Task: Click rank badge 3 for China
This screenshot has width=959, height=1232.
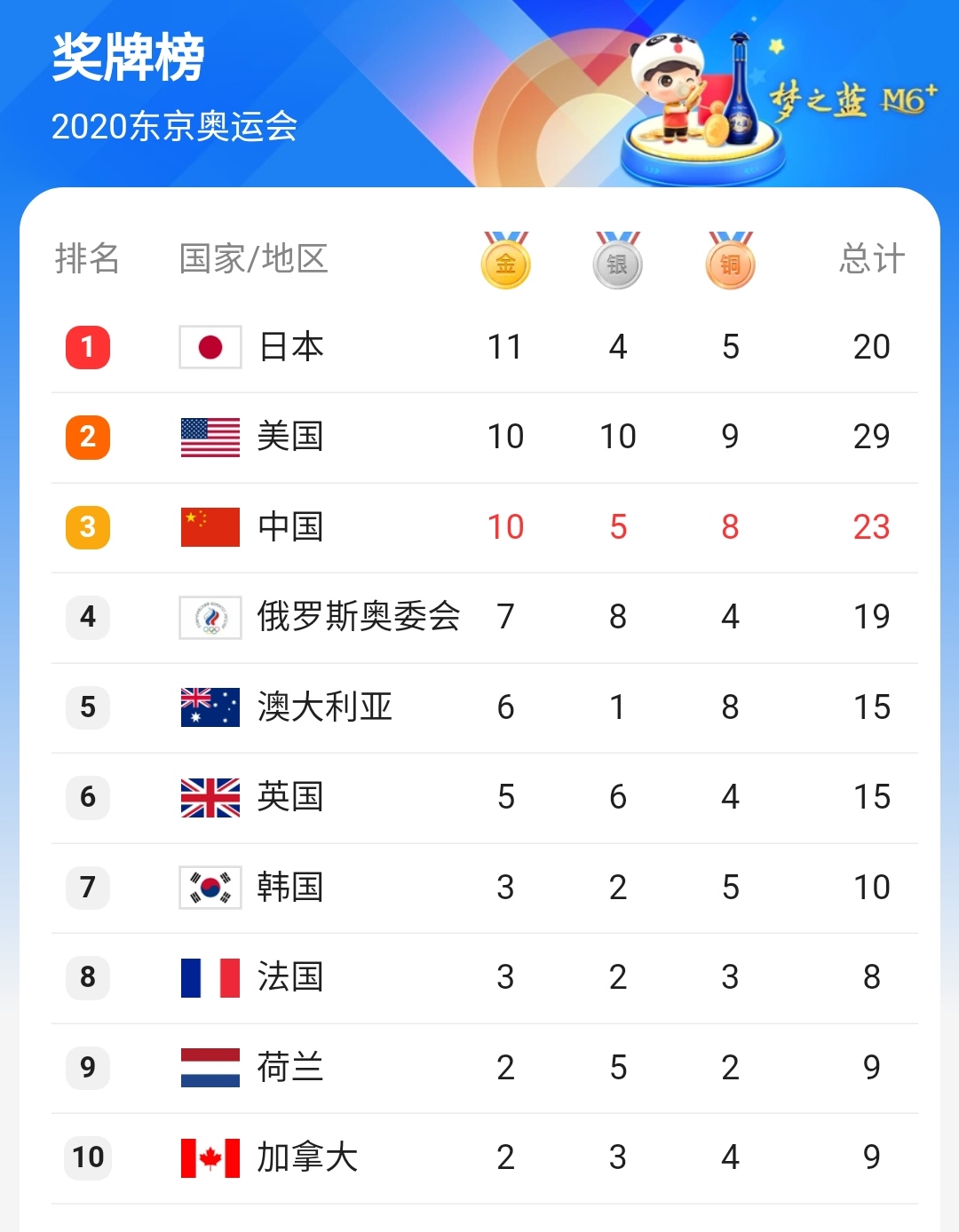Action: (x=86, y=526)
